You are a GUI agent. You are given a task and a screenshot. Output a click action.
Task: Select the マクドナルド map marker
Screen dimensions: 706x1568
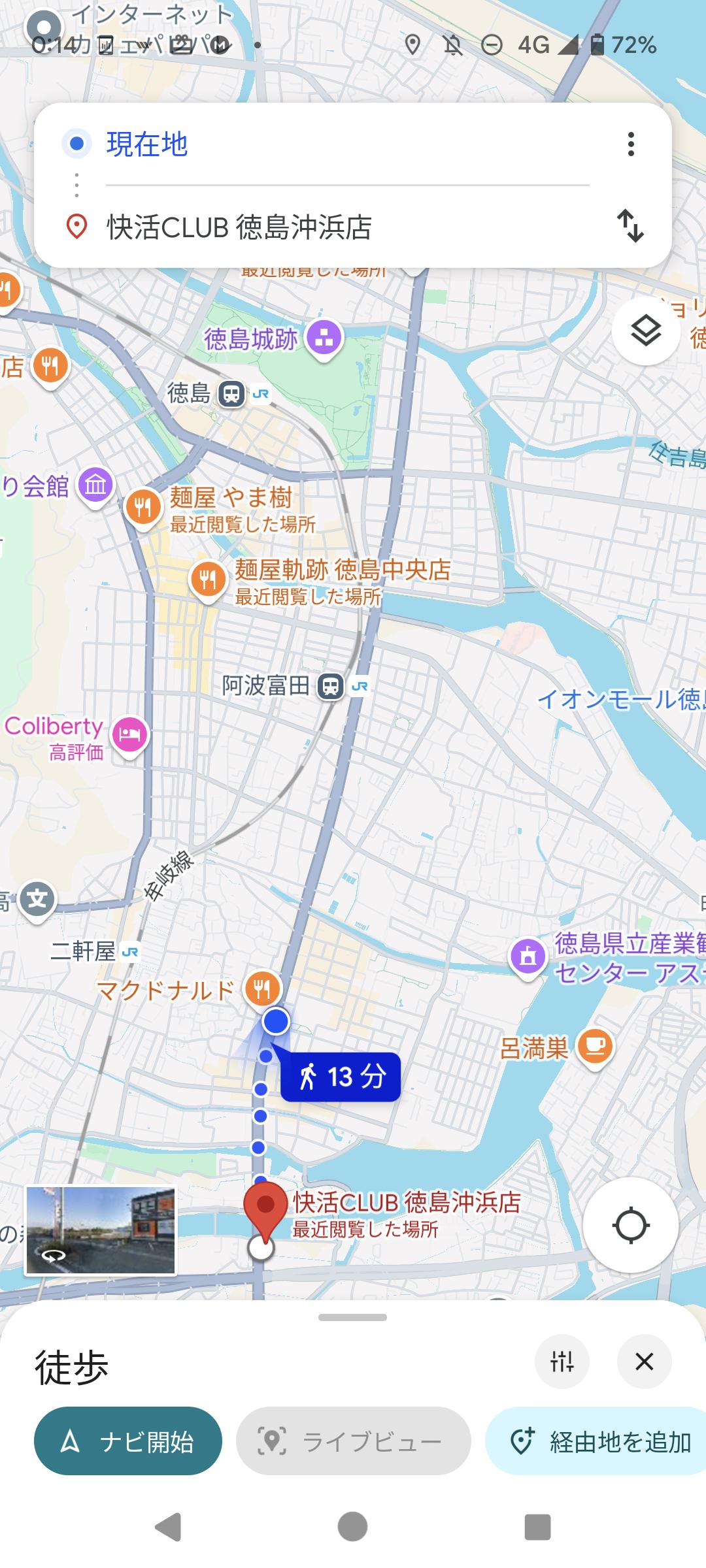(262, 988)
